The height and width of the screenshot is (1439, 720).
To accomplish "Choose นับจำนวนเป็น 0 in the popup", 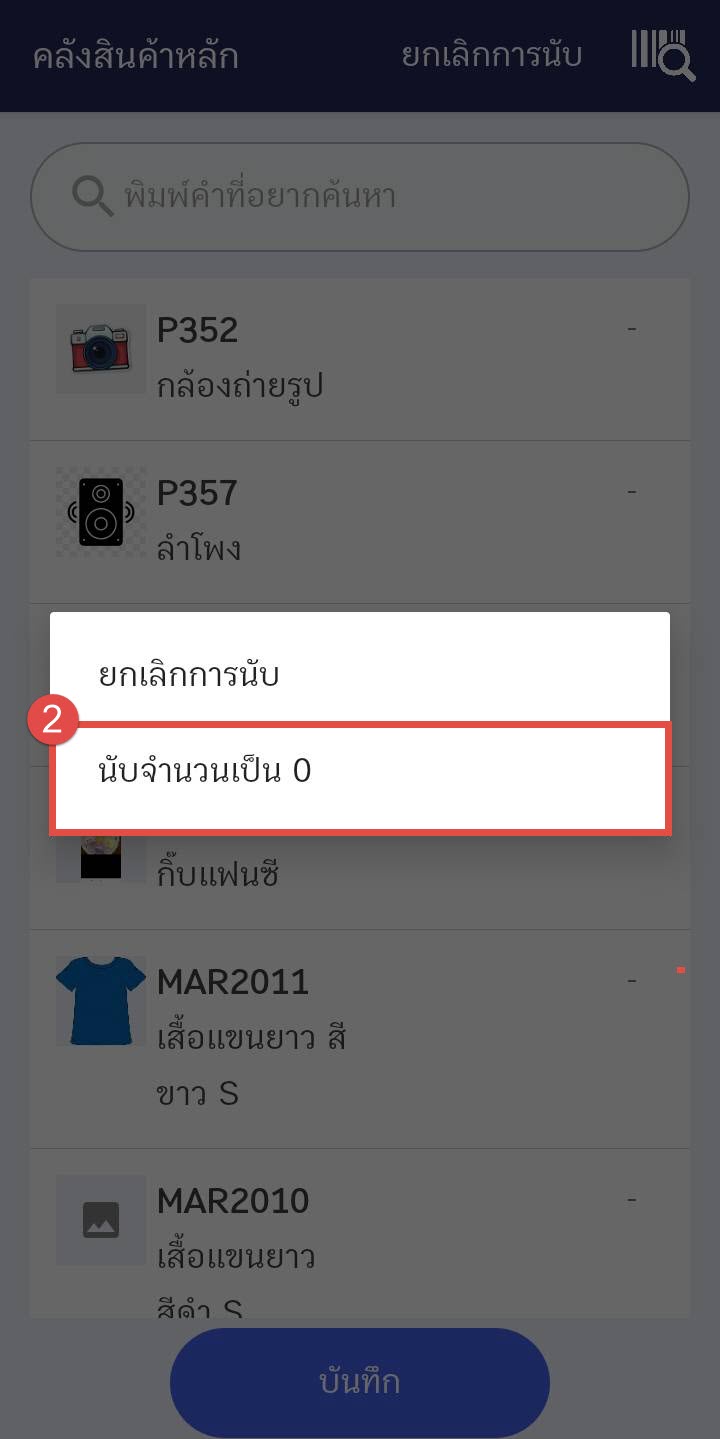I will click(360, 772).
